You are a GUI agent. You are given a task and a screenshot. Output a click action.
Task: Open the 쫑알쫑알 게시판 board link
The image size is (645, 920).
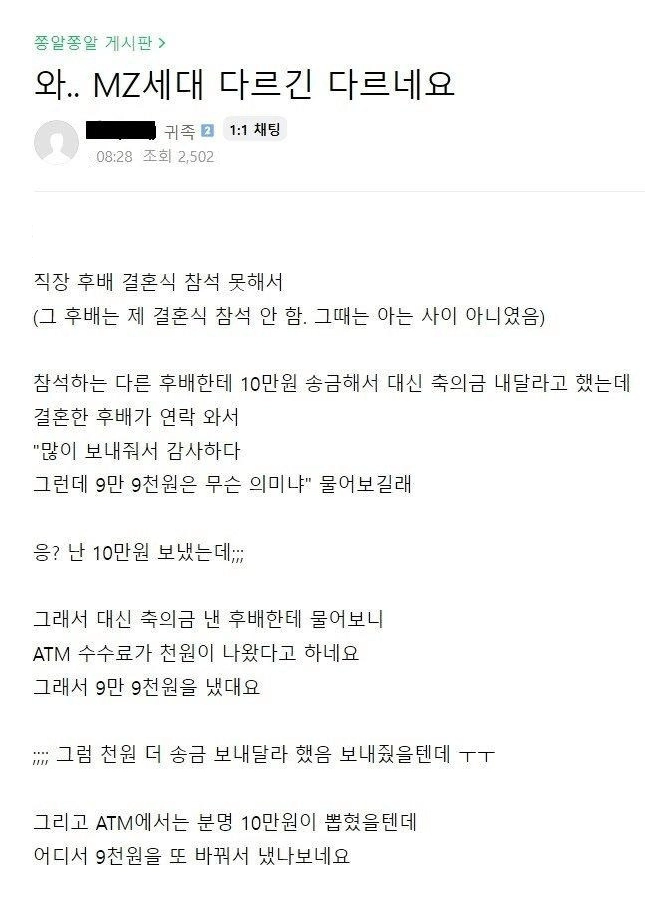99,42
